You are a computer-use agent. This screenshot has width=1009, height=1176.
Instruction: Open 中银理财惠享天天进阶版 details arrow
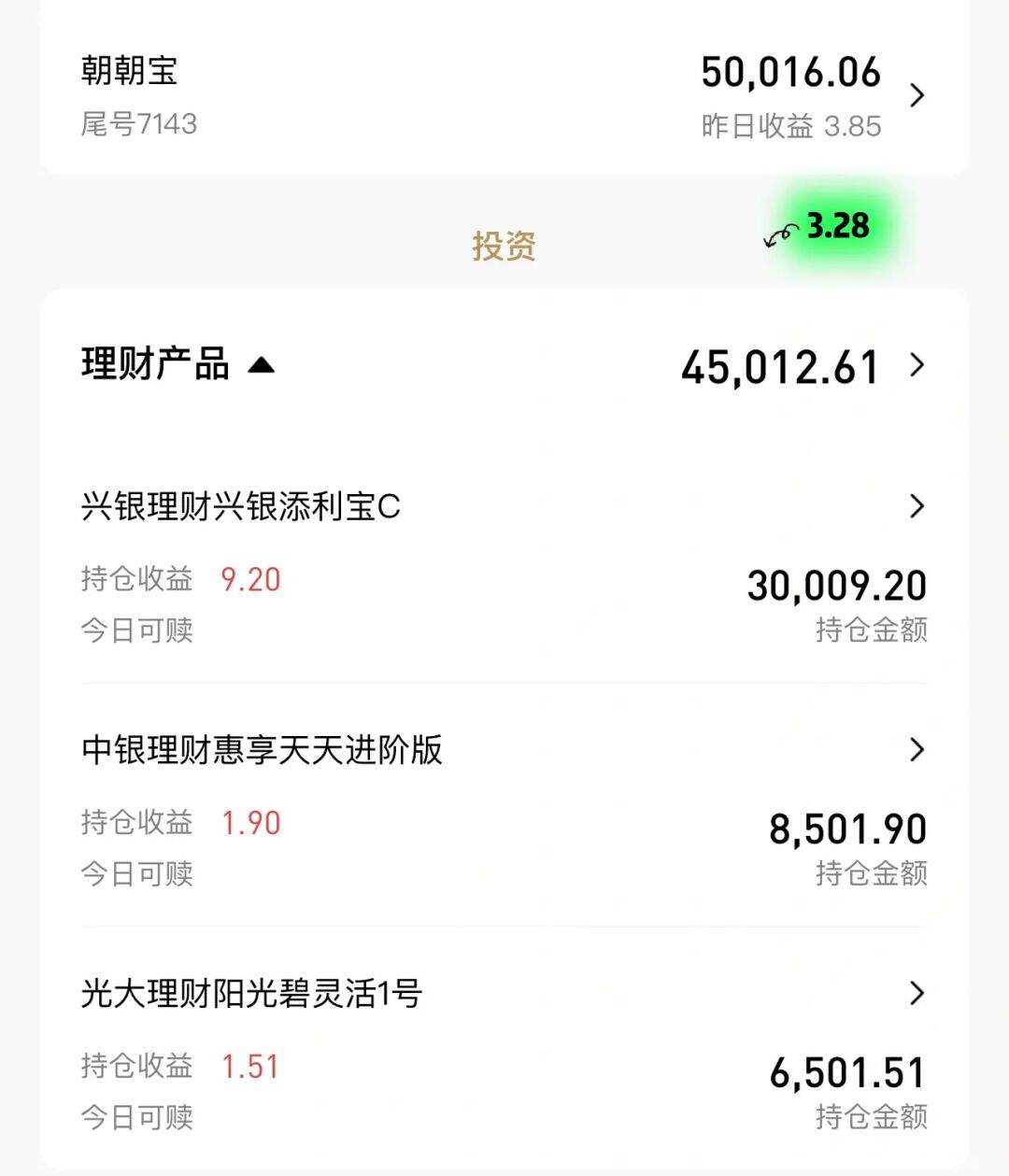coord(917,750)
